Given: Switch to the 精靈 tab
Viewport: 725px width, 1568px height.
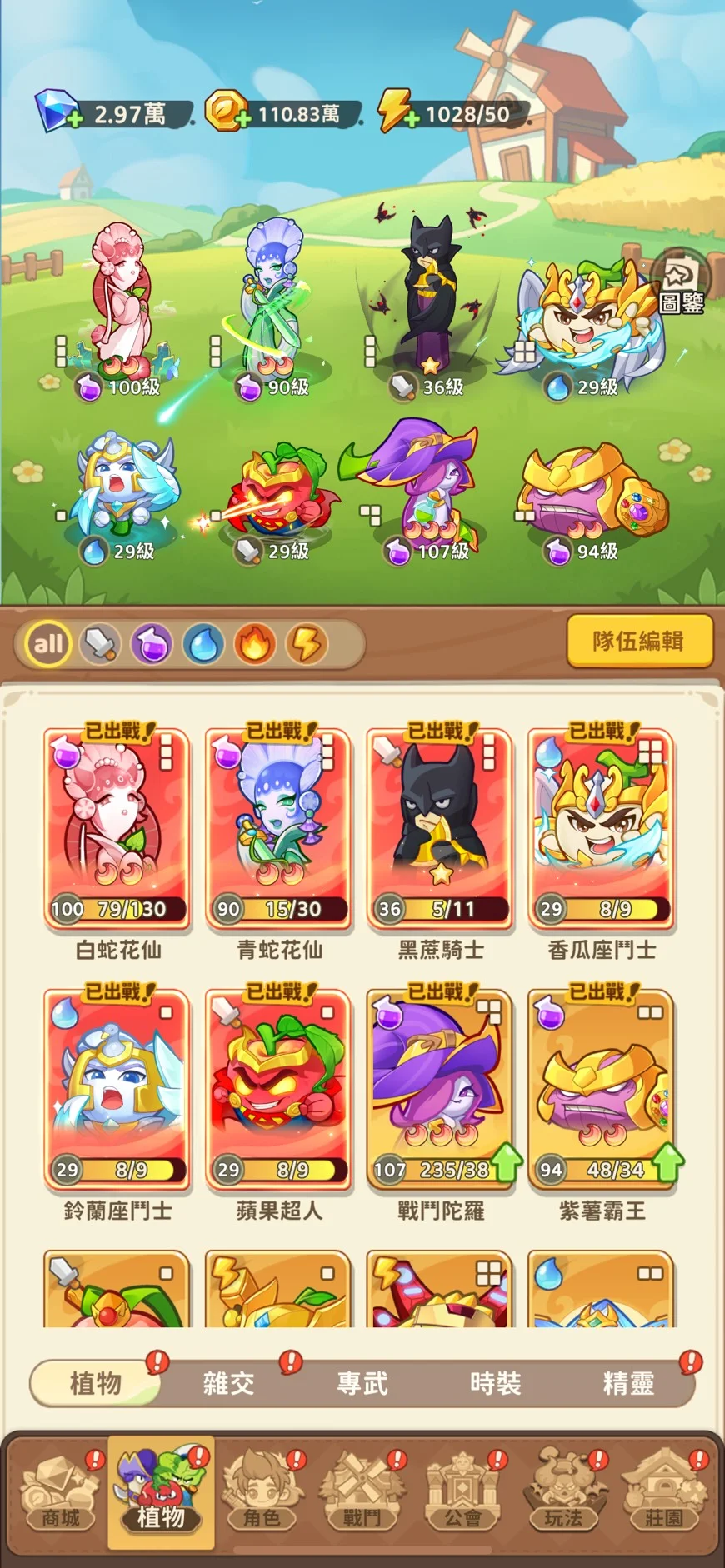Looking at the screenshot, I should [628, 1384].
